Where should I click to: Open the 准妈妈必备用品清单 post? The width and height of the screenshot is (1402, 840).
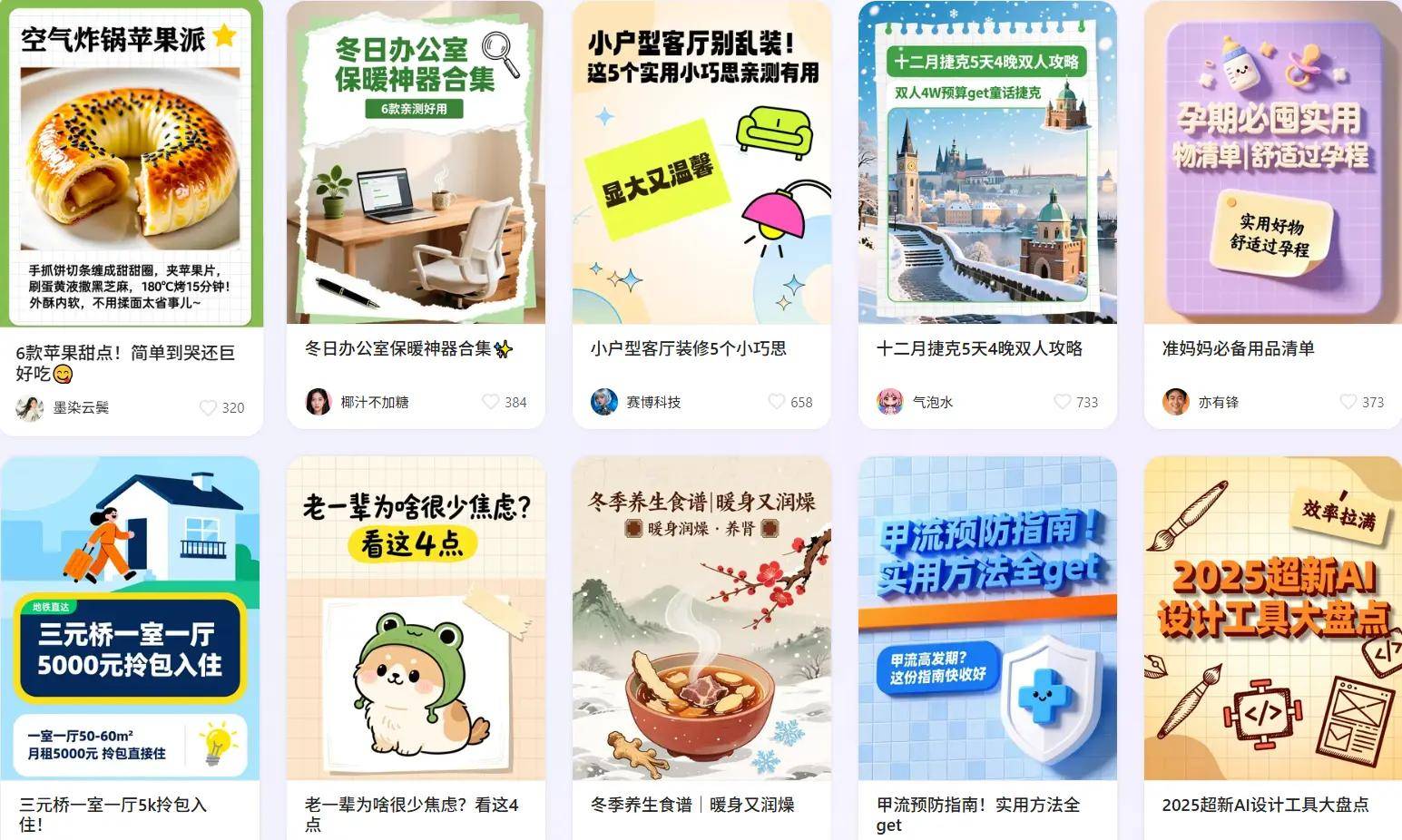click(1272, 163)
